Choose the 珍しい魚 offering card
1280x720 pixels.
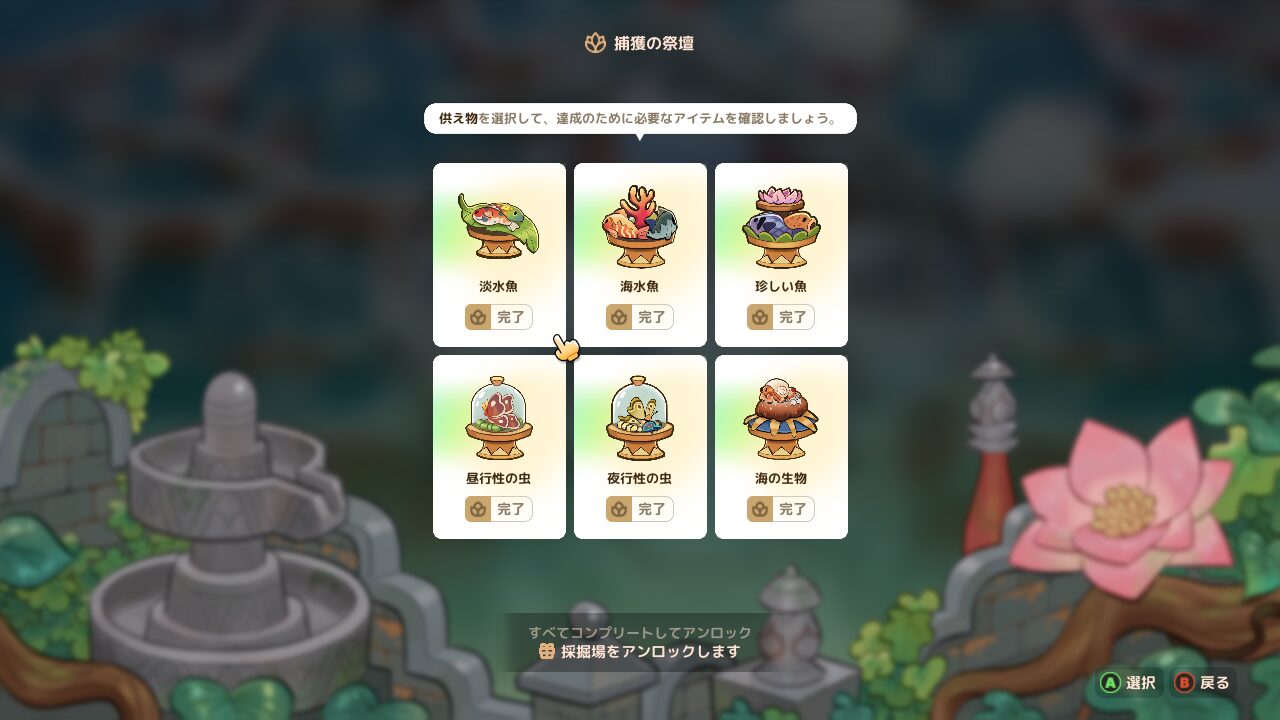pyautogui.click(x=781, y=254)
